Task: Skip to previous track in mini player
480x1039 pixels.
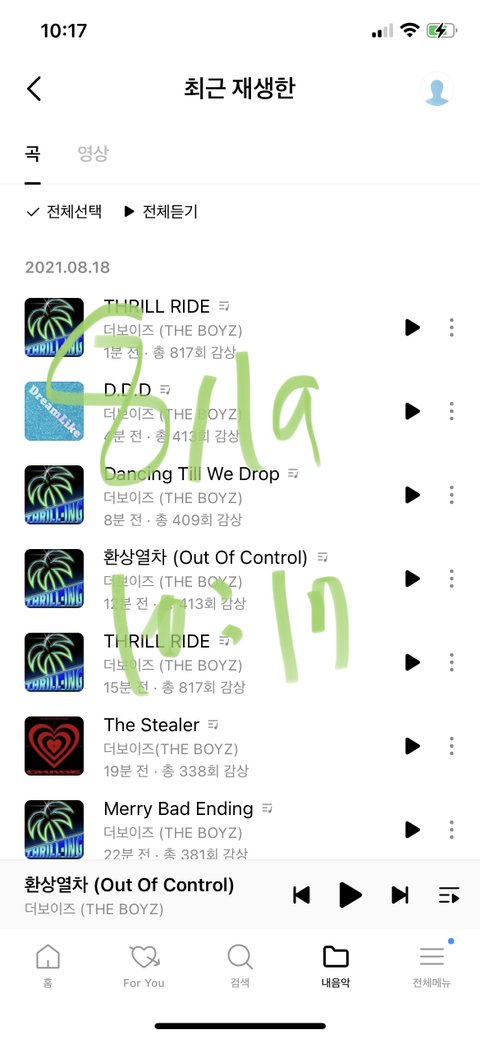Action: pos(302,895)
